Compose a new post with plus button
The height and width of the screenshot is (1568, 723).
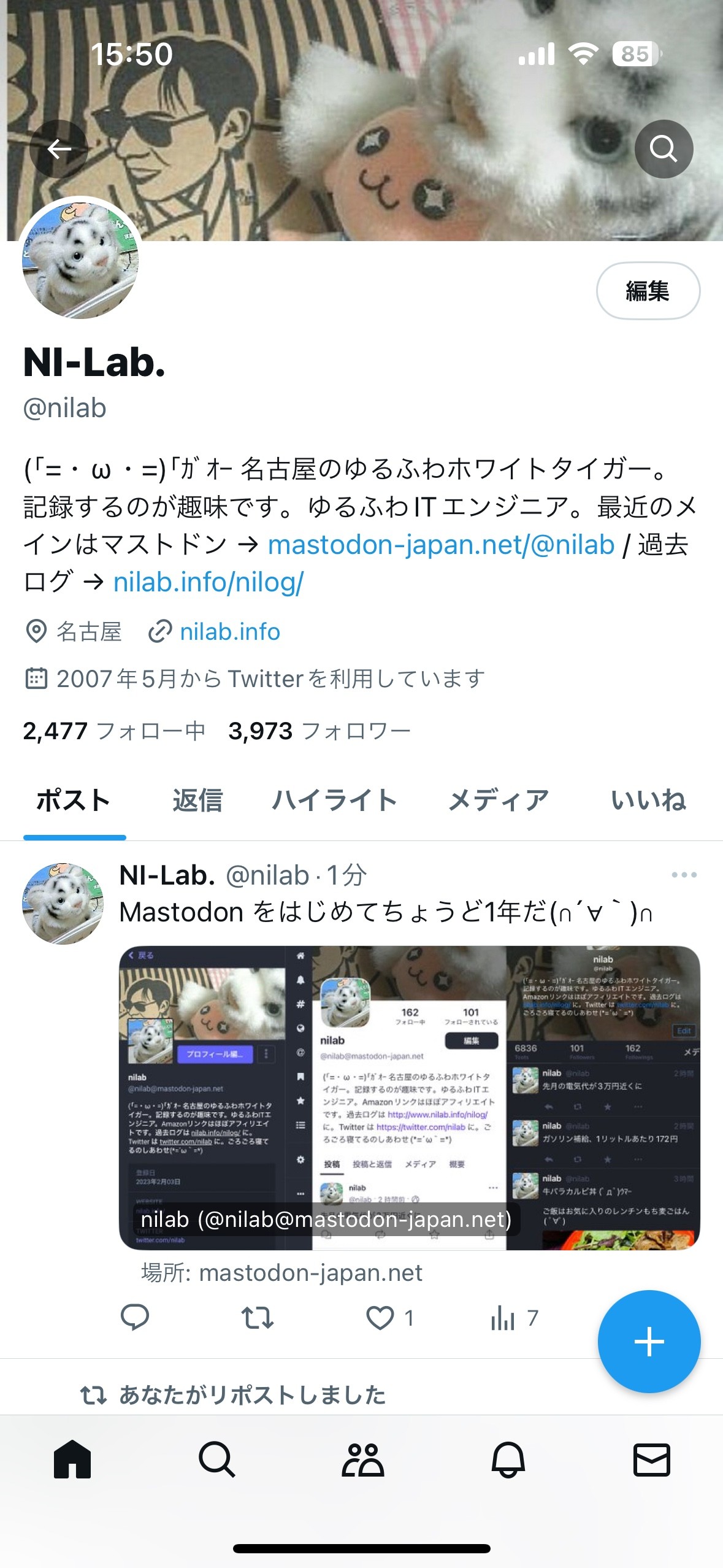click(x=649, y=1342)
